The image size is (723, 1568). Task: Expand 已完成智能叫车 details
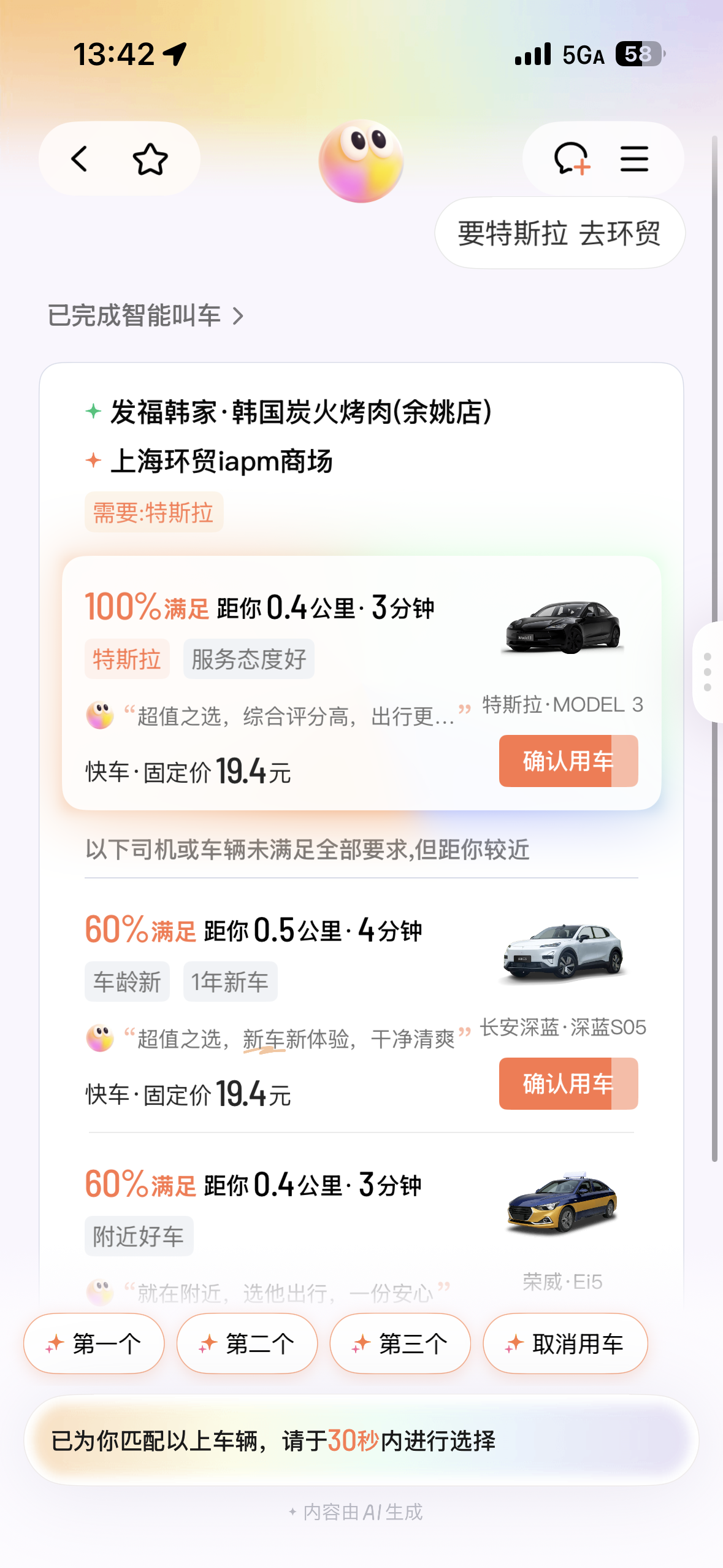click(146, 315)
